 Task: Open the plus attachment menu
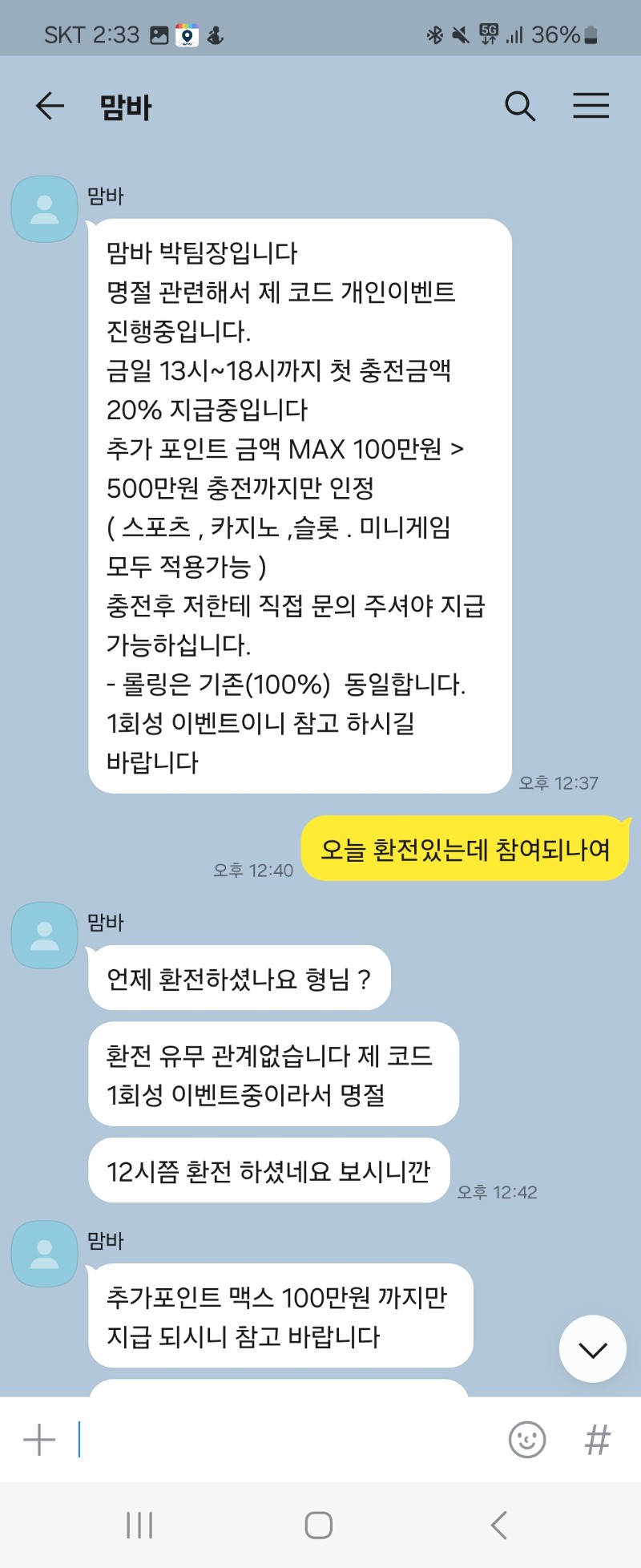tap(39, 1440)
